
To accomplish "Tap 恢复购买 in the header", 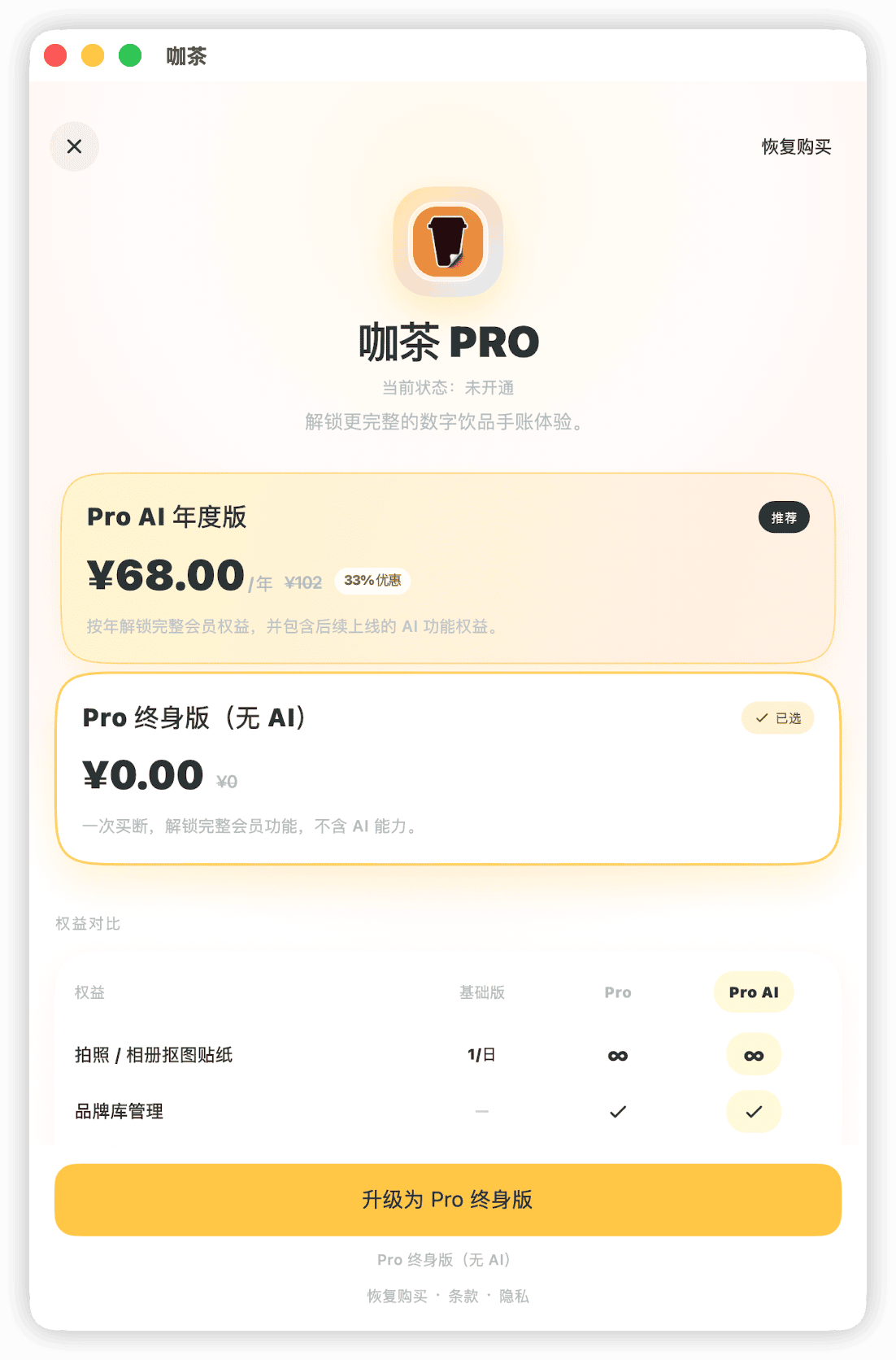I will click(x=796, y=146).
